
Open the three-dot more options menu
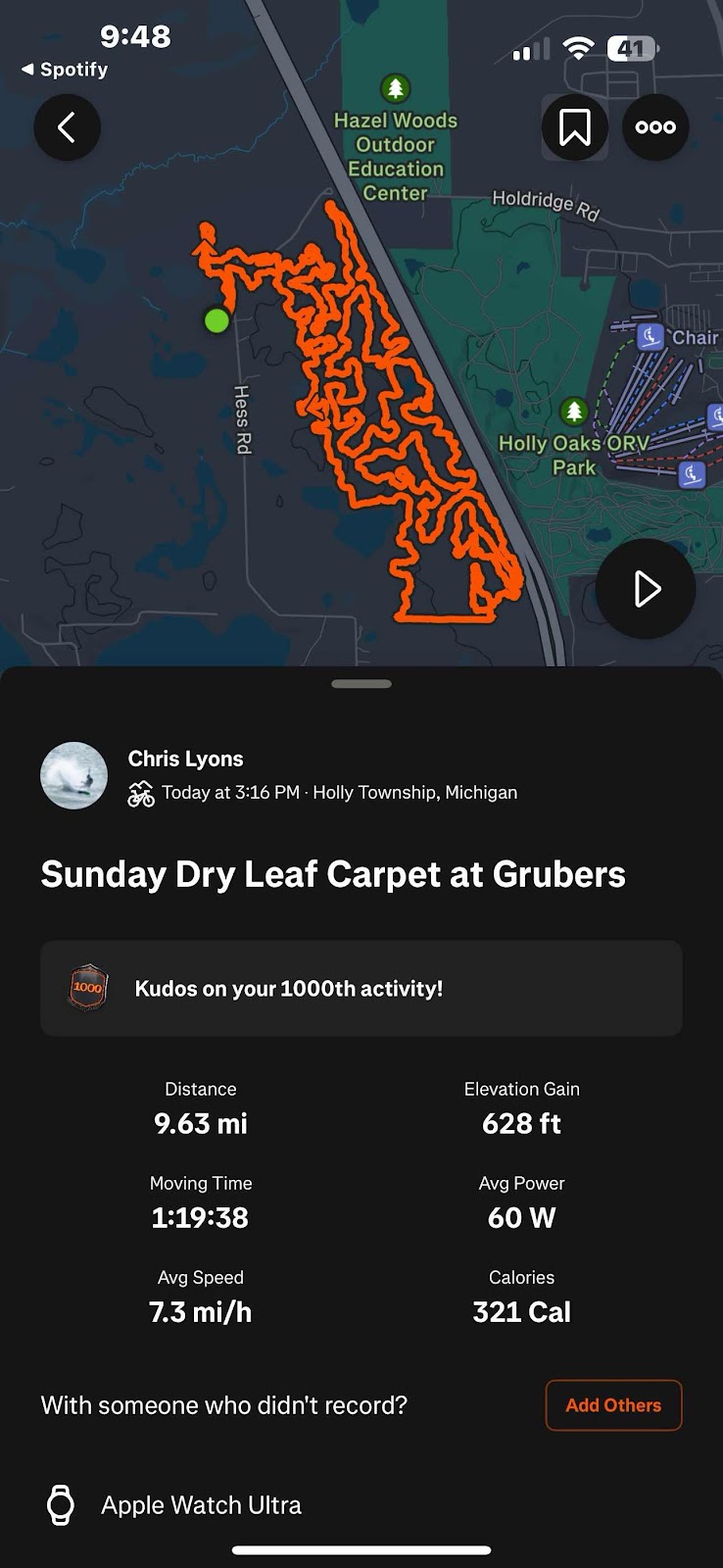coord(655,127)
